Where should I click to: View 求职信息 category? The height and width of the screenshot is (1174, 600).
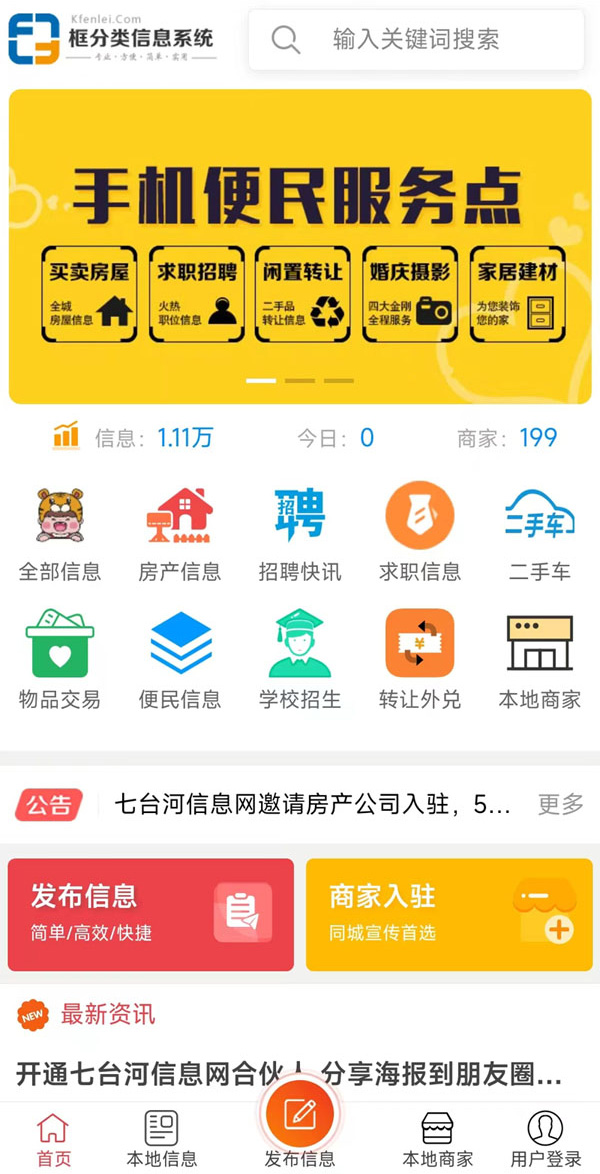click(420, 535)
